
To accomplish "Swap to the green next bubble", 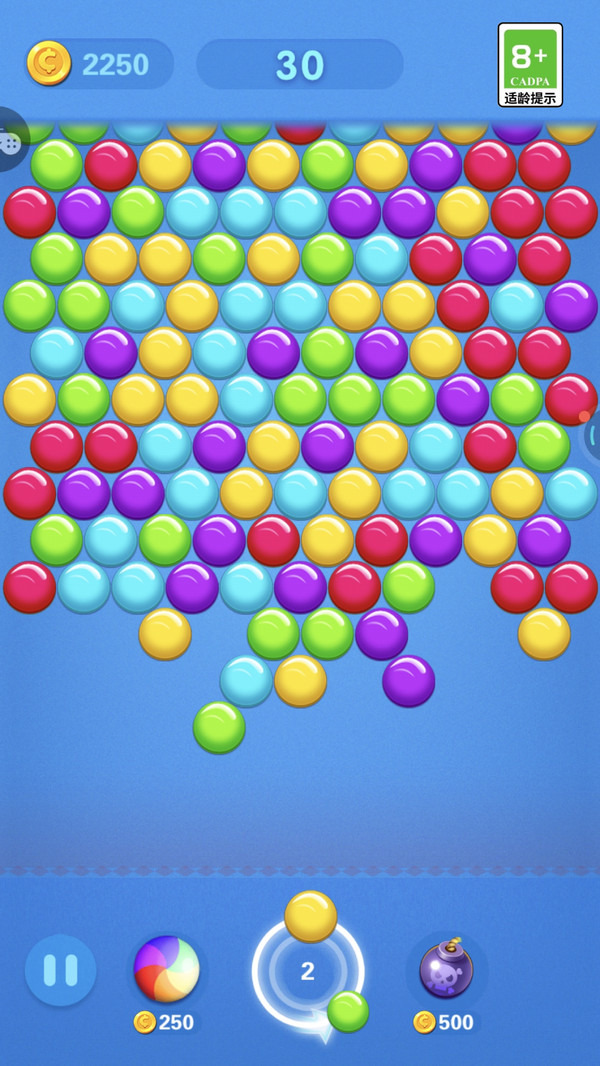I will (348, 1011).
